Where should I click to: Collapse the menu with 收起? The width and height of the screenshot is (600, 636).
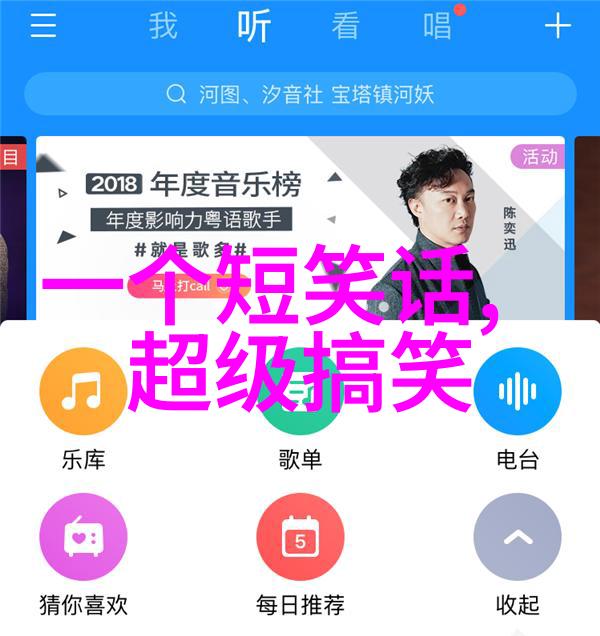(x=517, y=557)
